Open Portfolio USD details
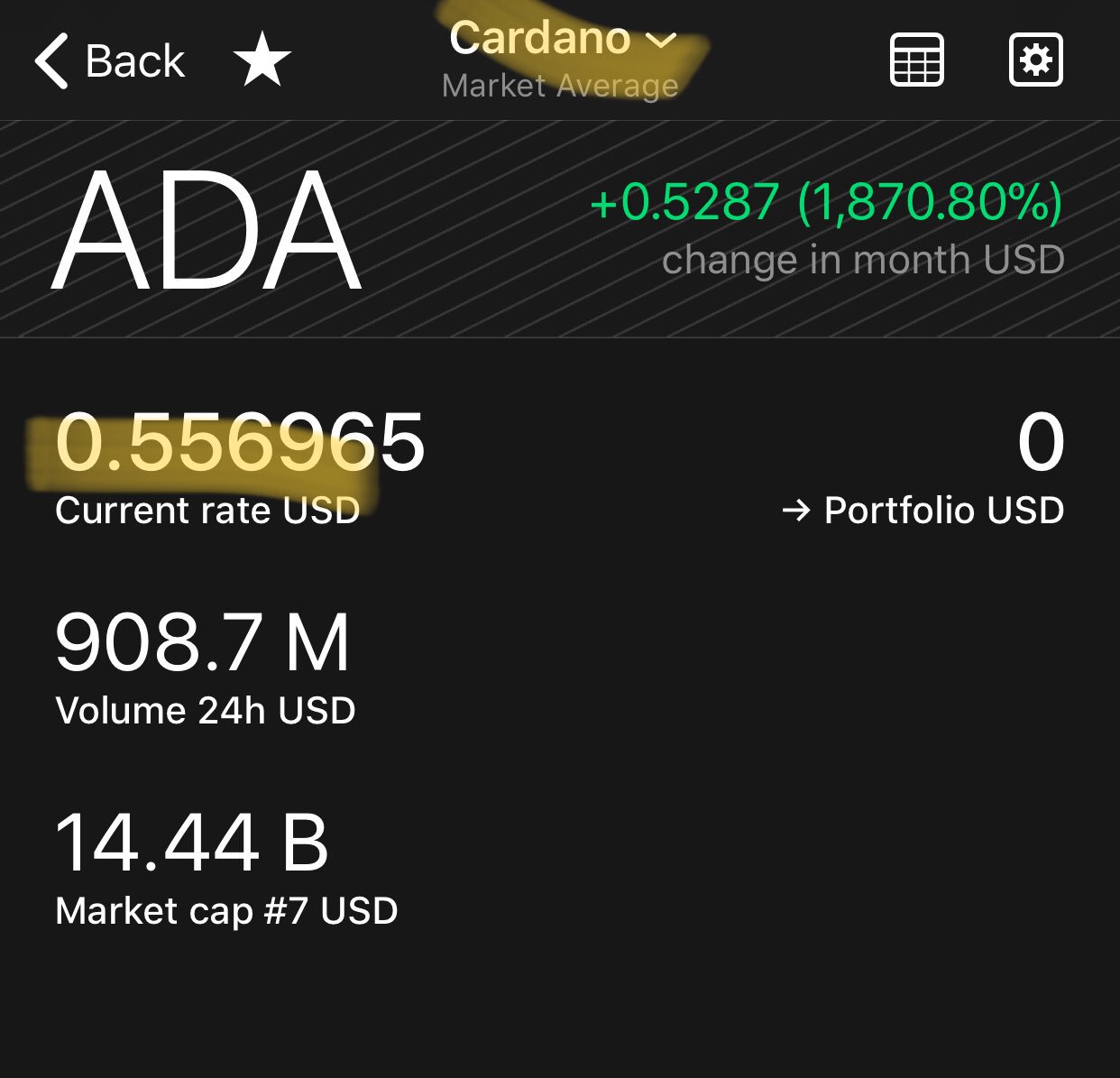This screenshot has height=1078, width=1120. coord(923,511)
